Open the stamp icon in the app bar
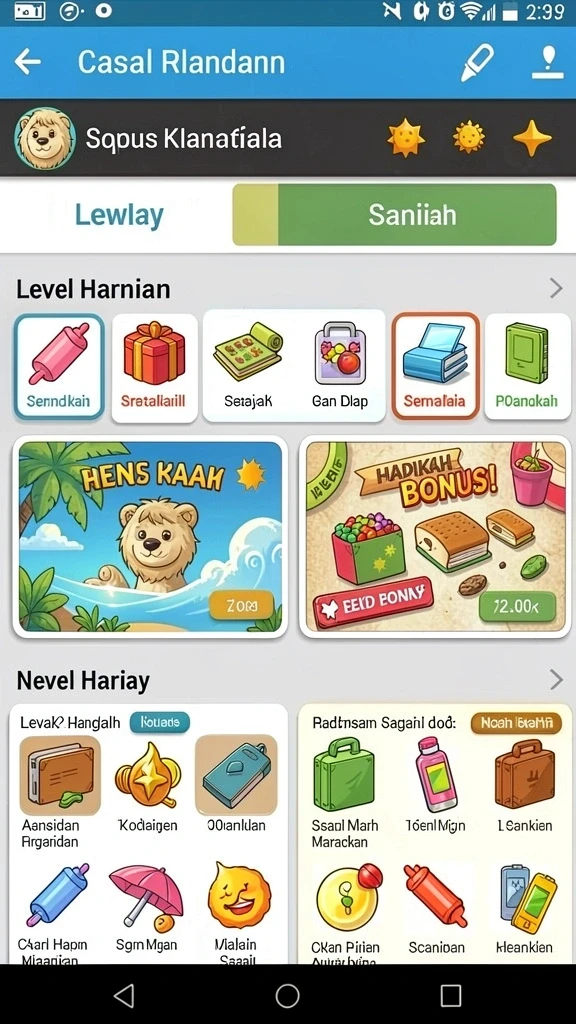The width and height of the screenshot is (576, 1024). pos(547,63)
